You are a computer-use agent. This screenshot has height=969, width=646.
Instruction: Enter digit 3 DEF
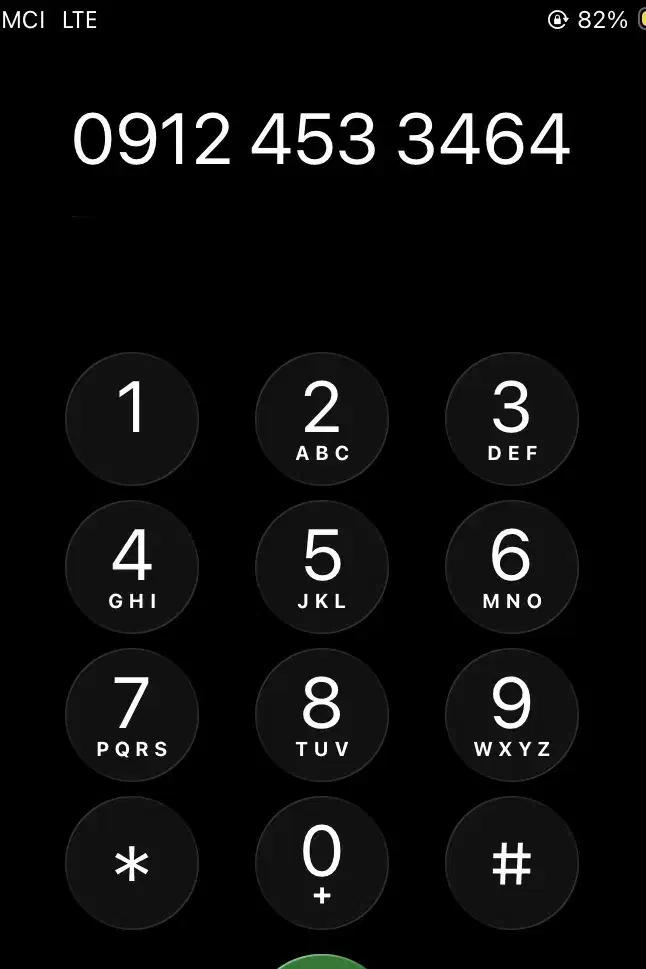(512, 419)
